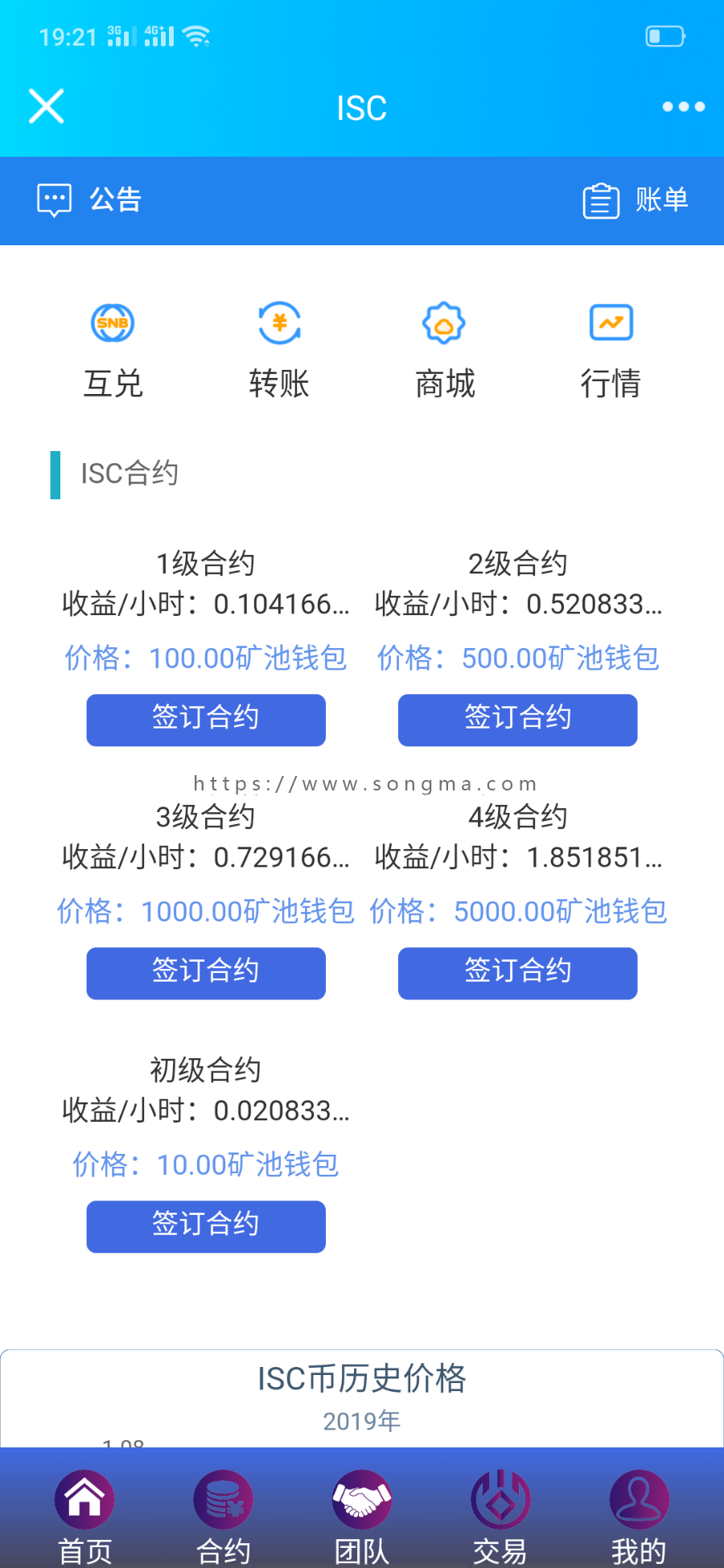View the 账单 bill records
The height and width of the screenshot is (1568, 724).
point(636,200)
